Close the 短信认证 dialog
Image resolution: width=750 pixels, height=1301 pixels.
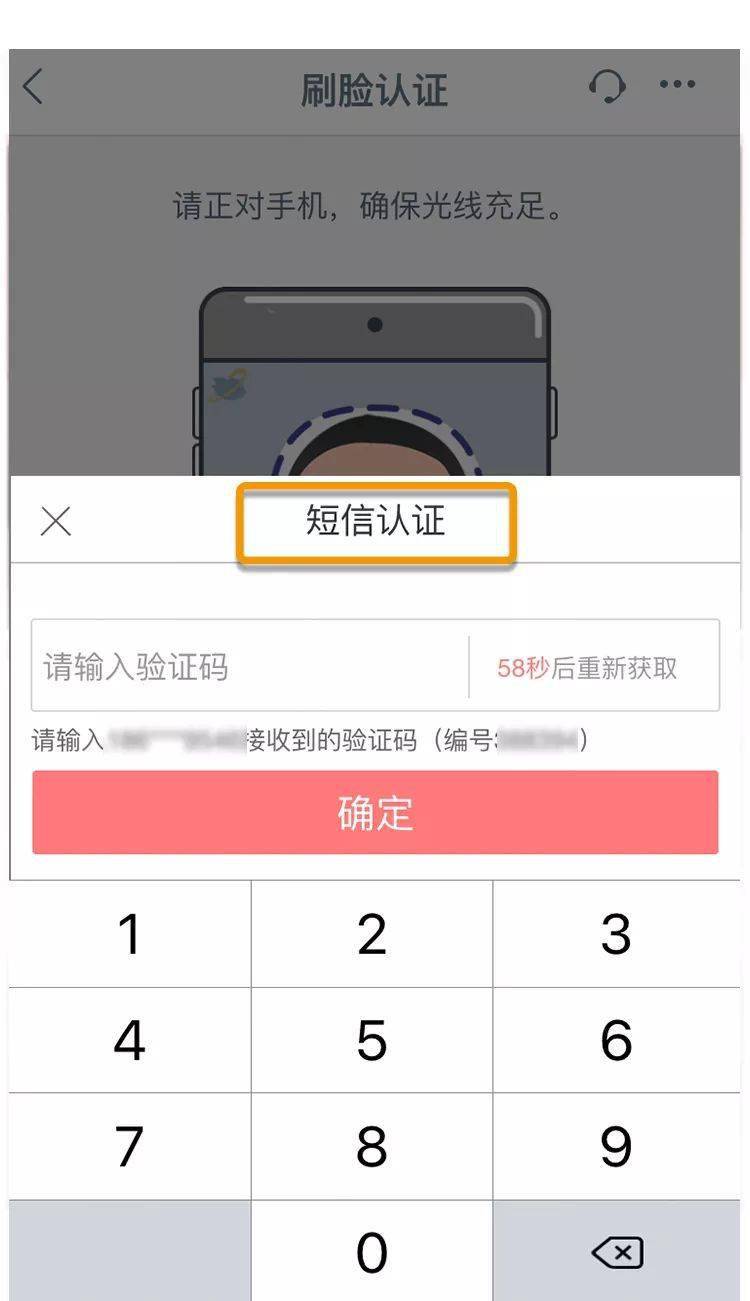(x=56, y=521)
